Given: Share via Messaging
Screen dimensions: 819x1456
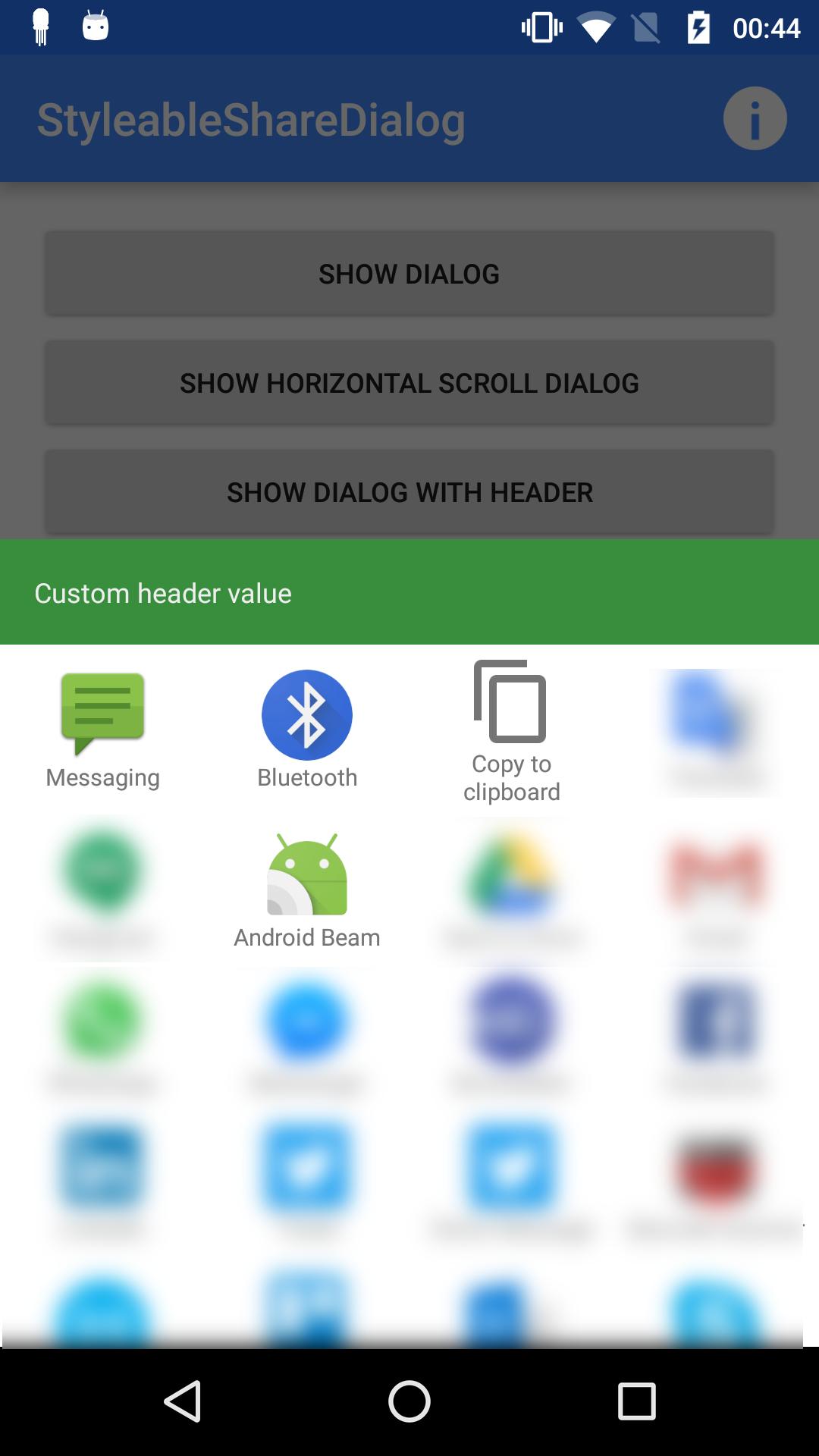Looking at the screenshot, I should tap(102, 730).
